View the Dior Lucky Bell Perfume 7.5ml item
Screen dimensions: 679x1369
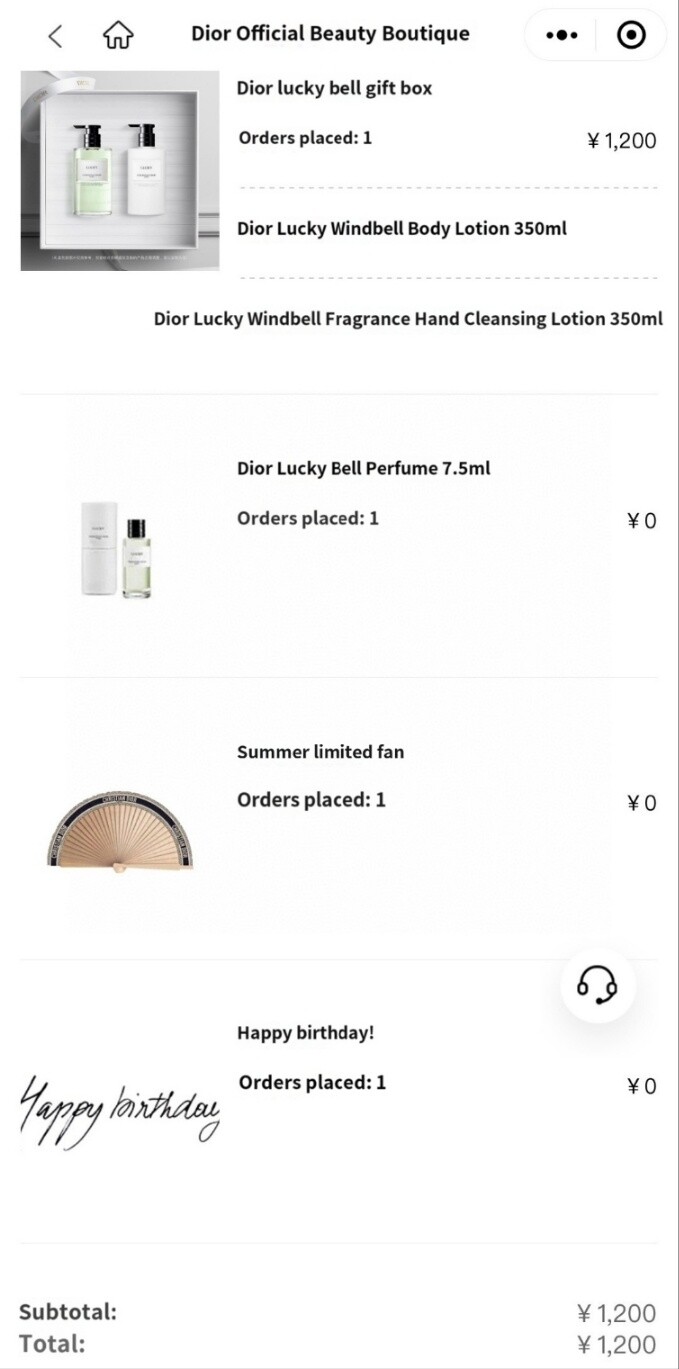(363, 468)
